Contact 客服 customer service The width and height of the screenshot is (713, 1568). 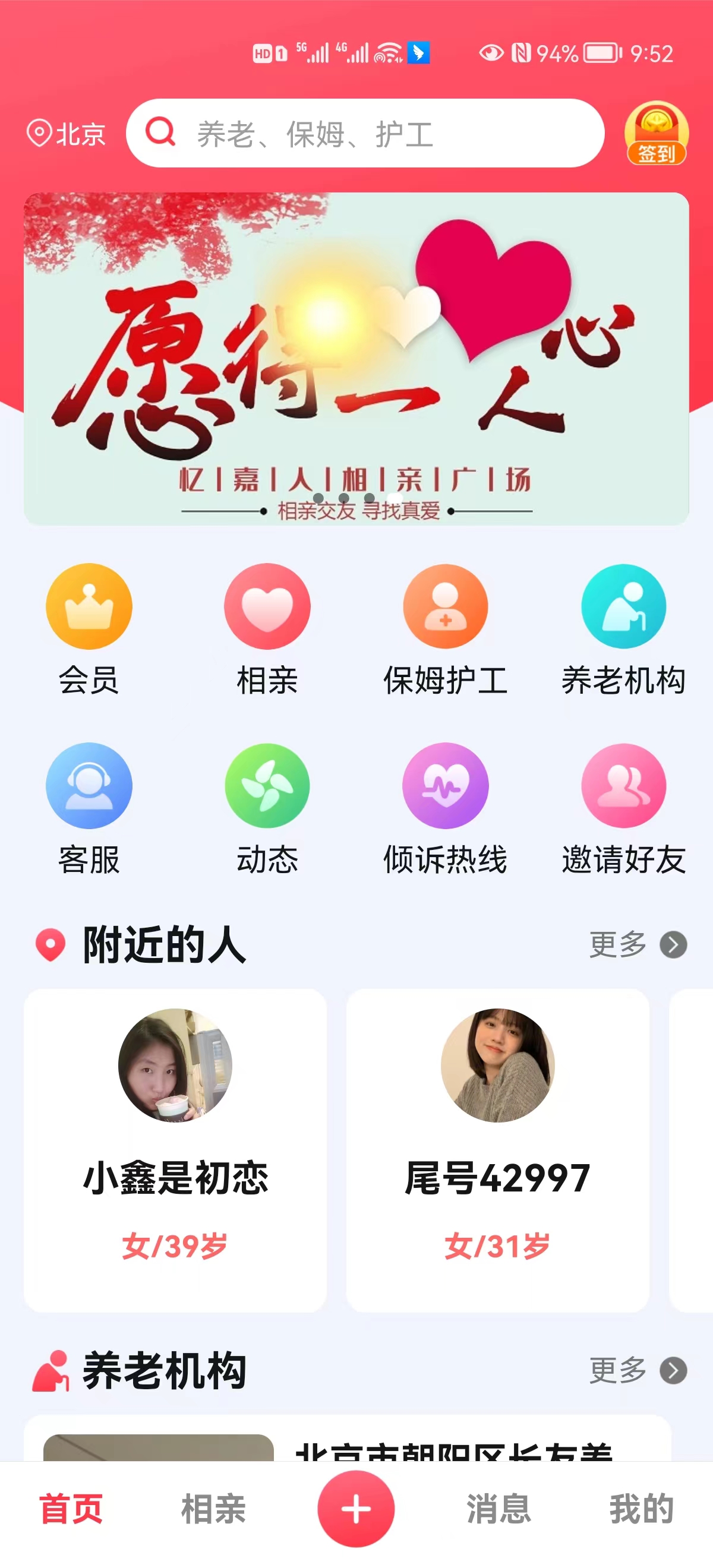coord(89,808)
